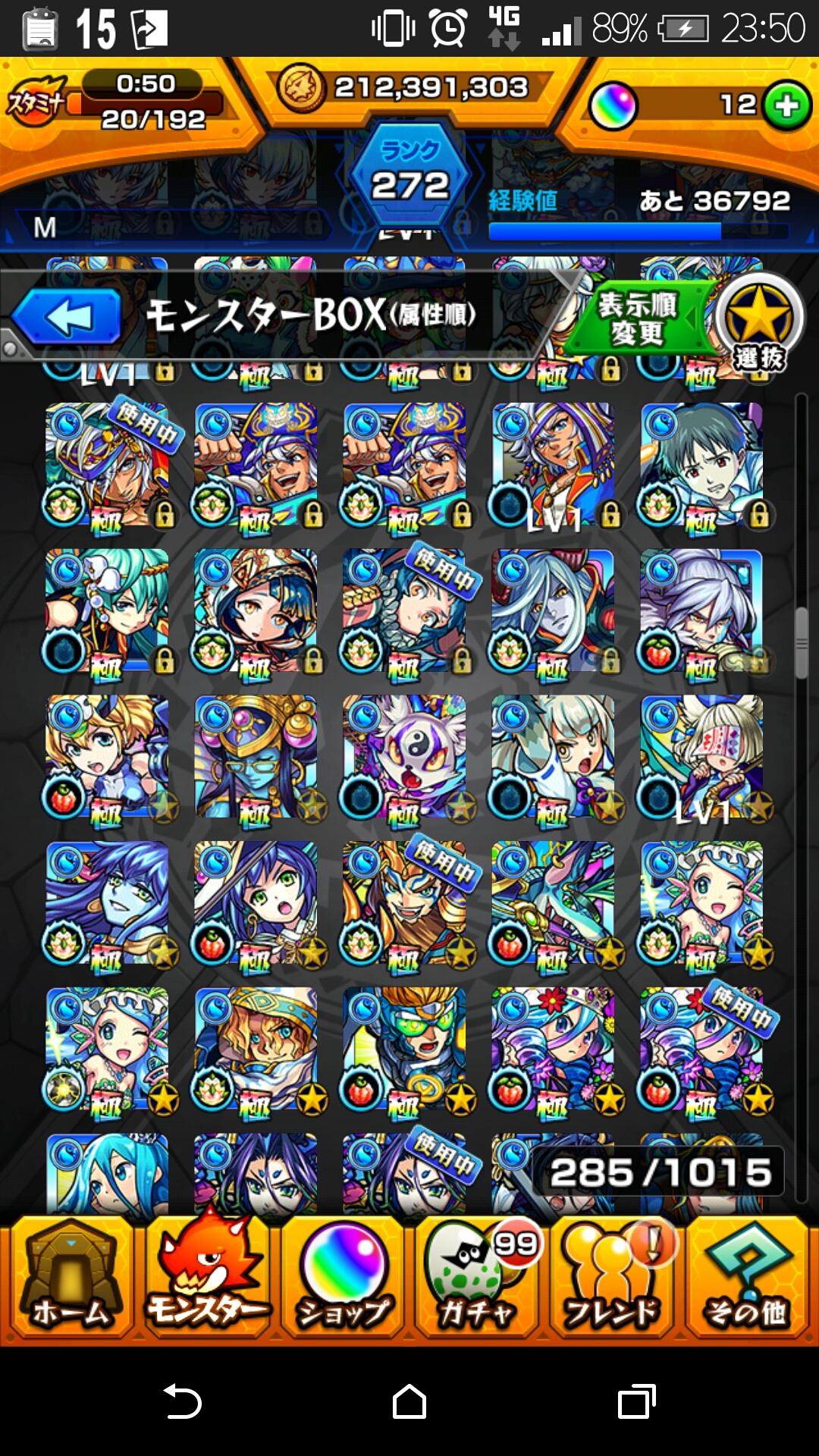Open the blue-skinned long-haired woman monster

click(108, 902)
